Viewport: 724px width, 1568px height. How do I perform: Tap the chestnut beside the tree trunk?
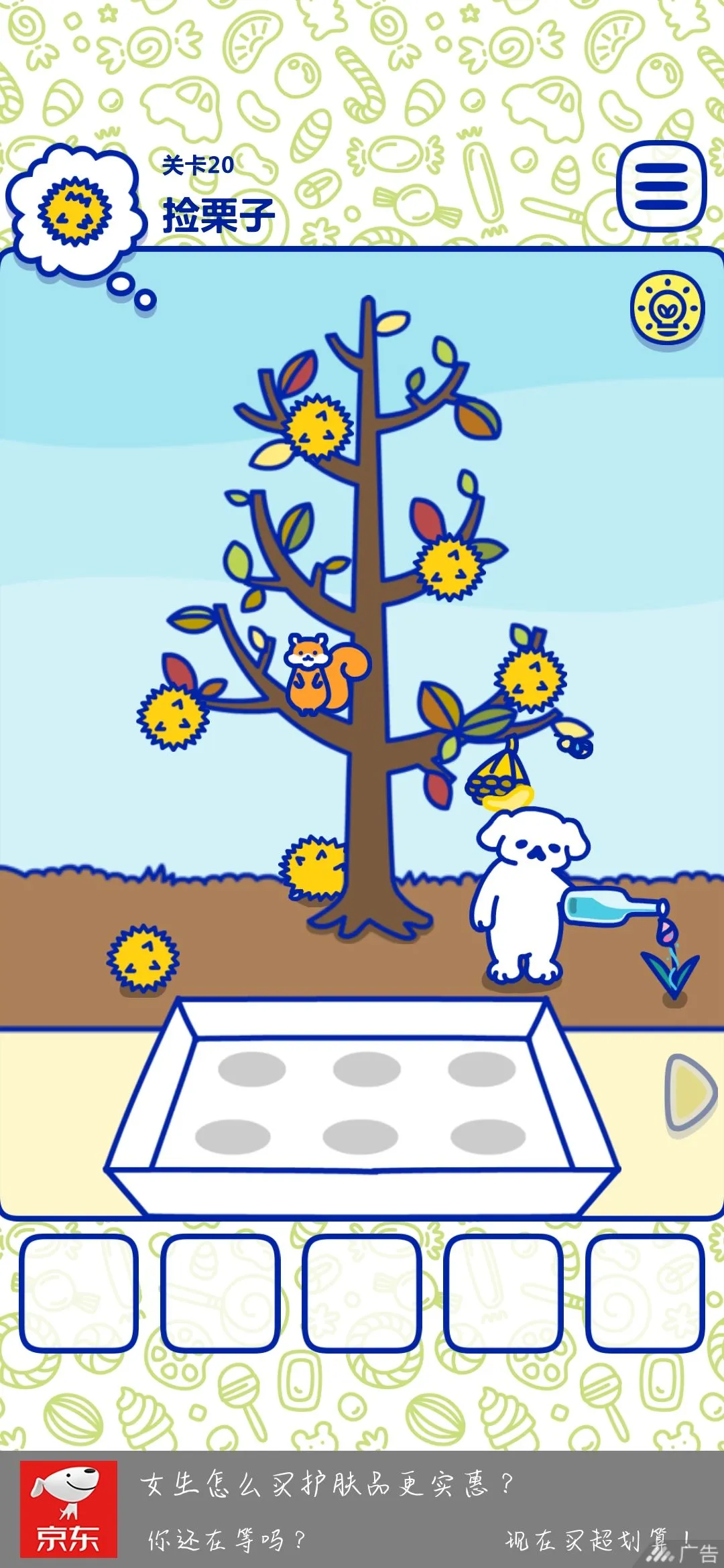tap(314, 868)
